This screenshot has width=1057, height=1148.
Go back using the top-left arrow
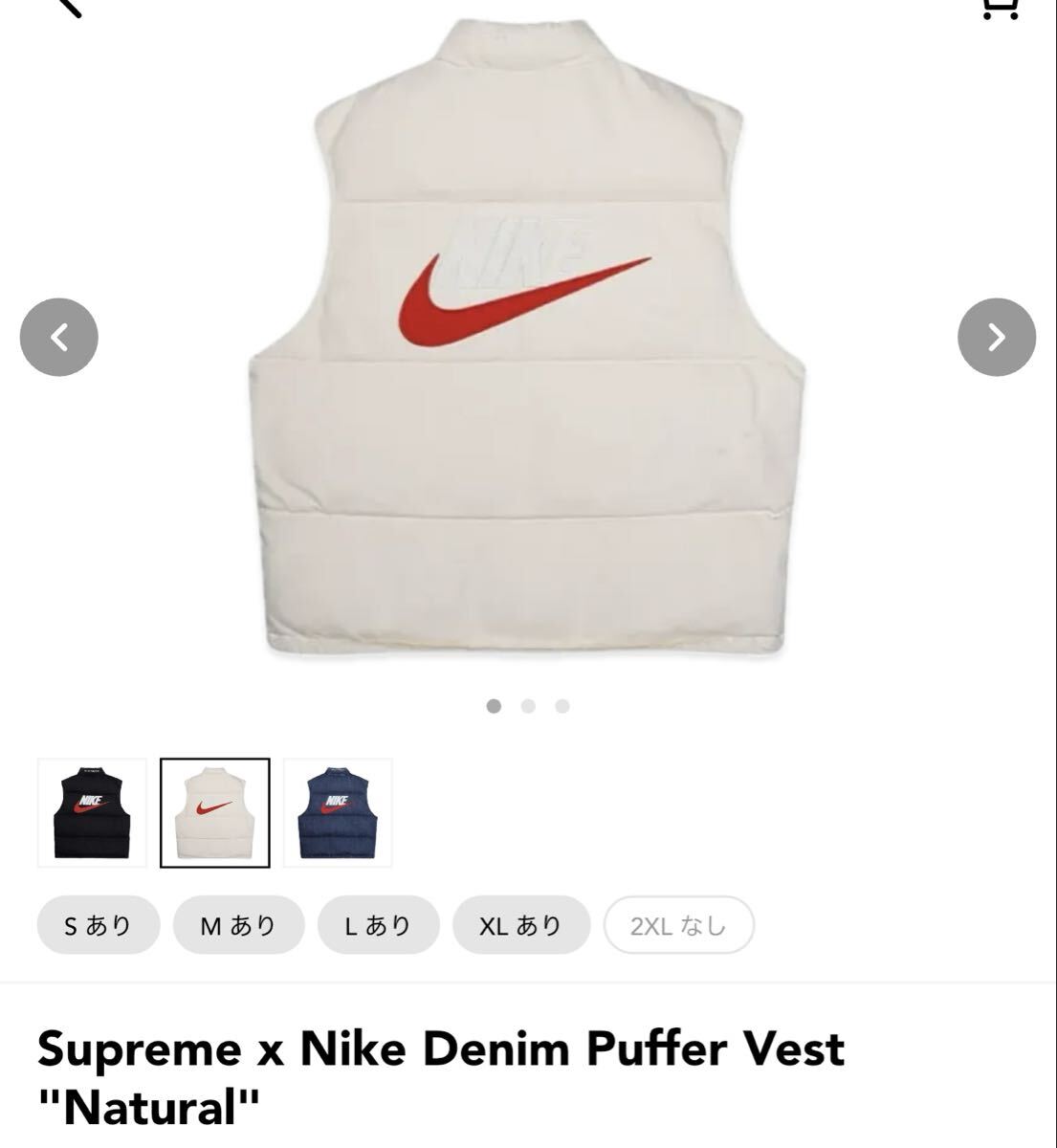point(69,8)
